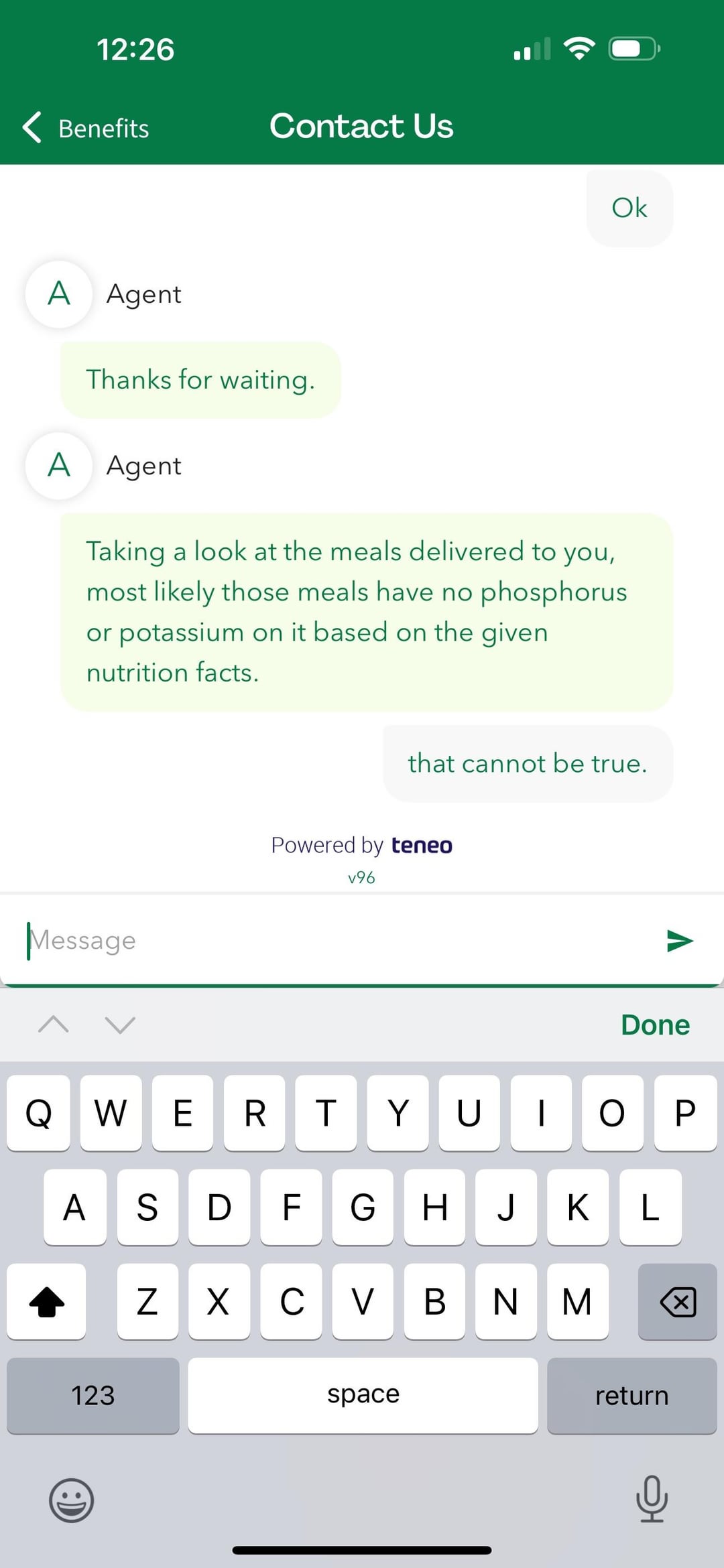Open the emoji keyboard
This screenshot has height=1568, width=724.
[71, 1500]
